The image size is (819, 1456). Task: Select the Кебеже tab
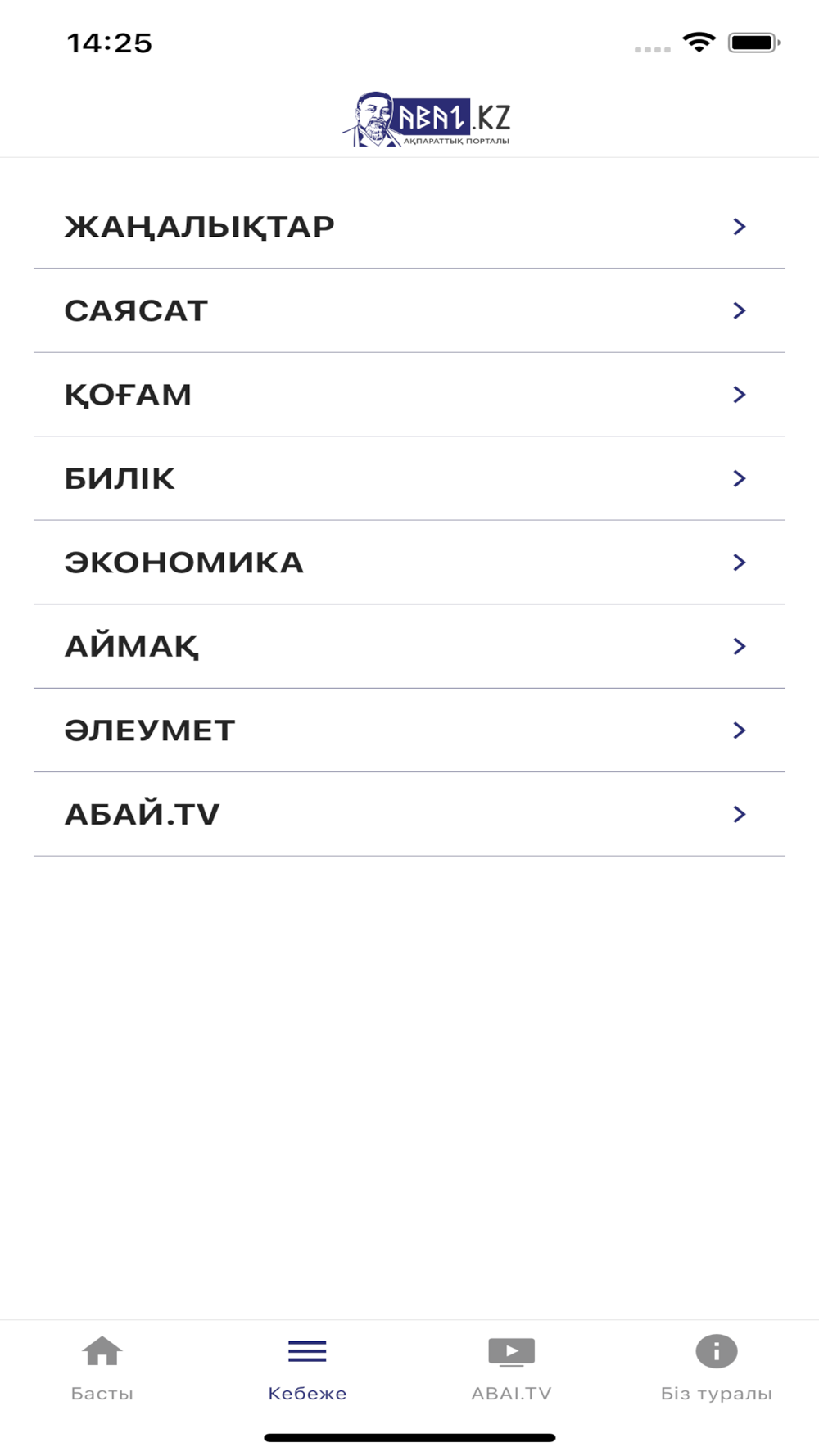(x=307, y=1368)
